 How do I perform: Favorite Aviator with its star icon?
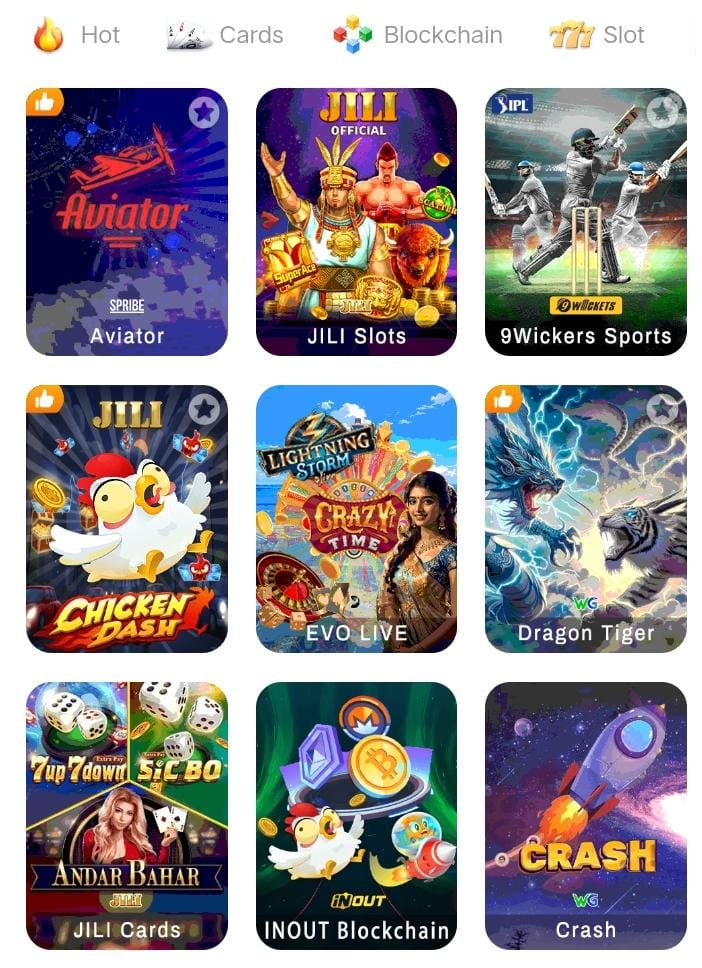tap(204, 113)
